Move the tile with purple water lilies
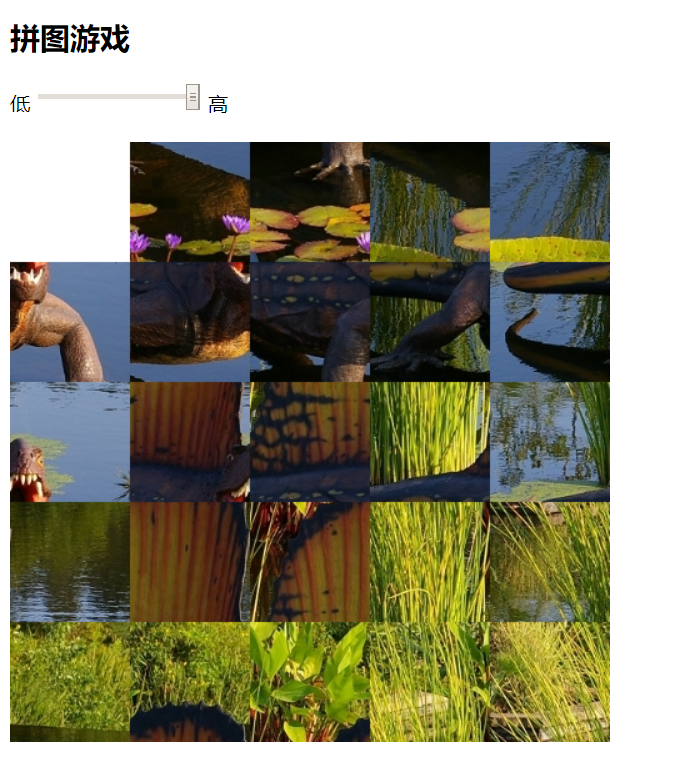The image size is (684, 779). pos(189,202)
